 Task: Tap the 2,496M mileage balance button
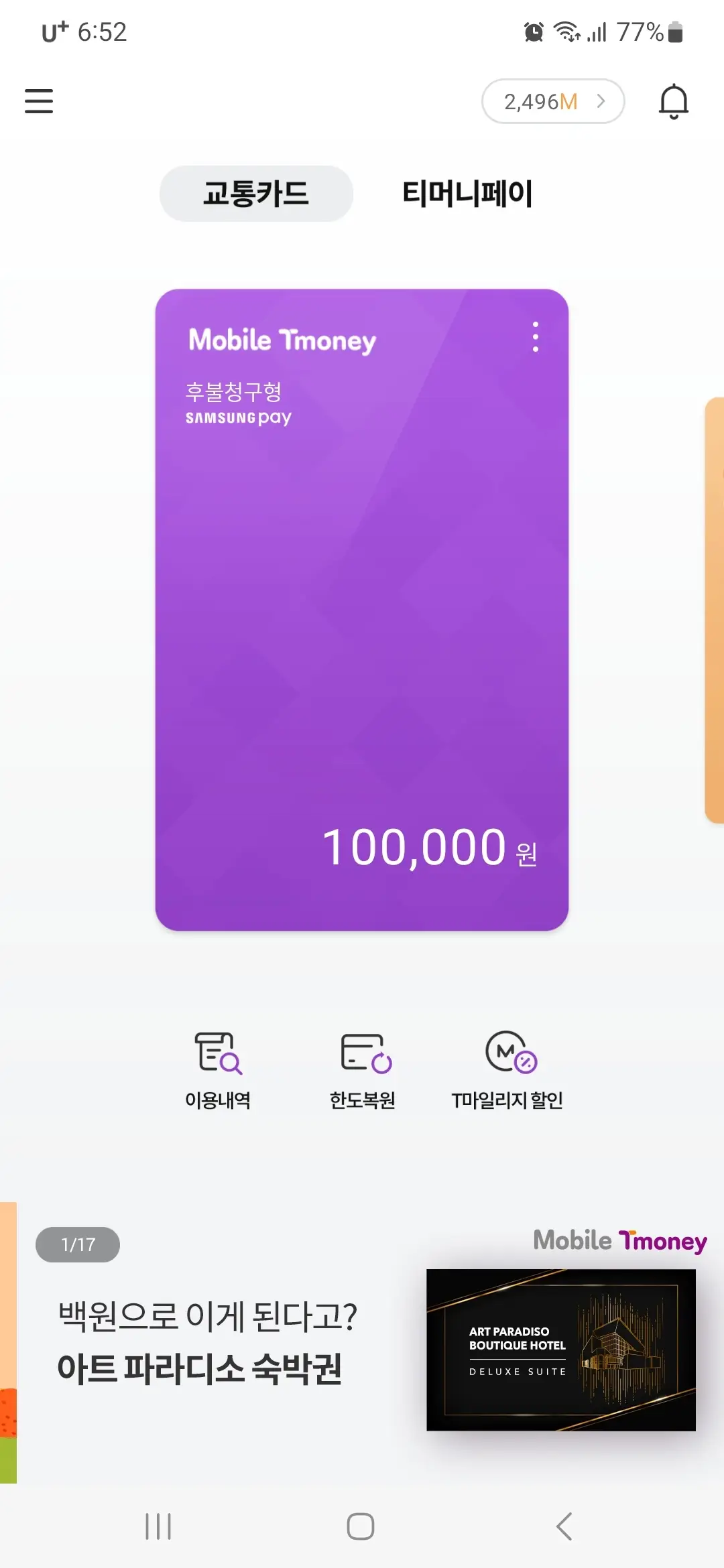[x=552, y=101]
